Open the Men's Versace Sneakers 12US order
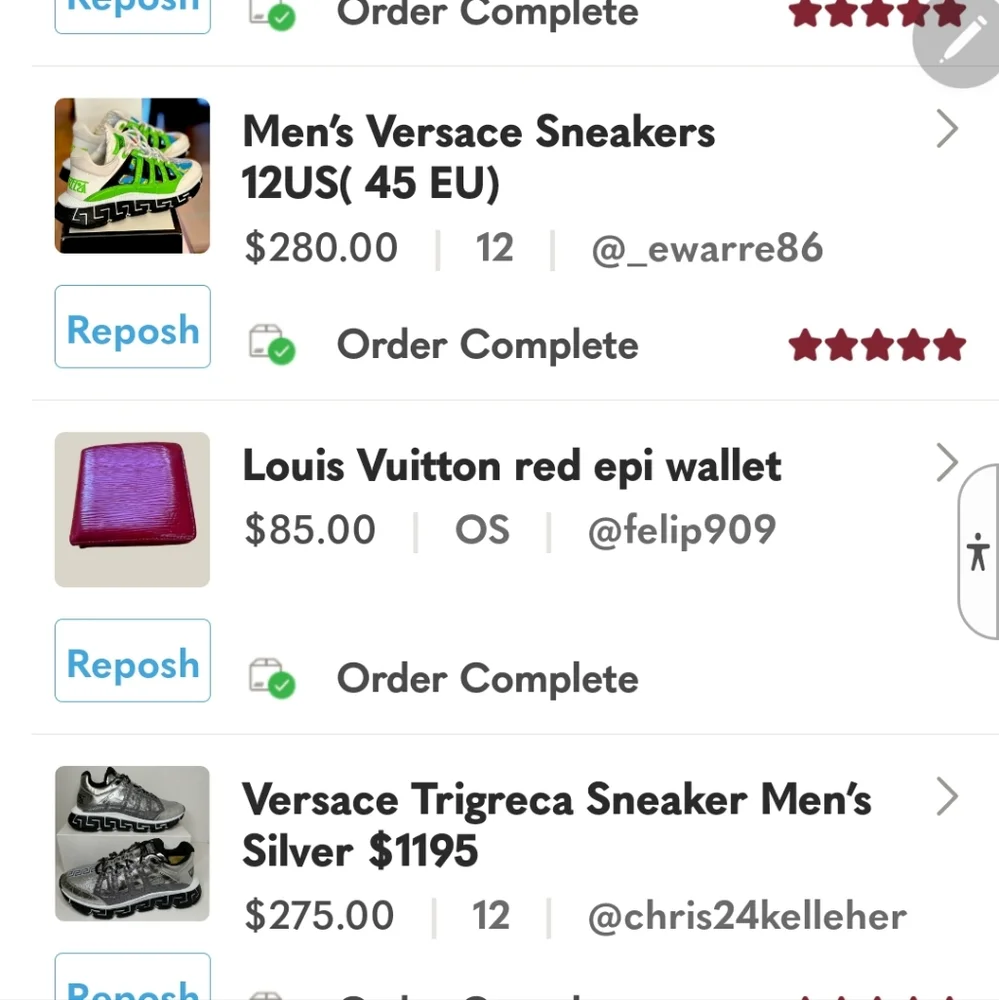 click(480, 157)
